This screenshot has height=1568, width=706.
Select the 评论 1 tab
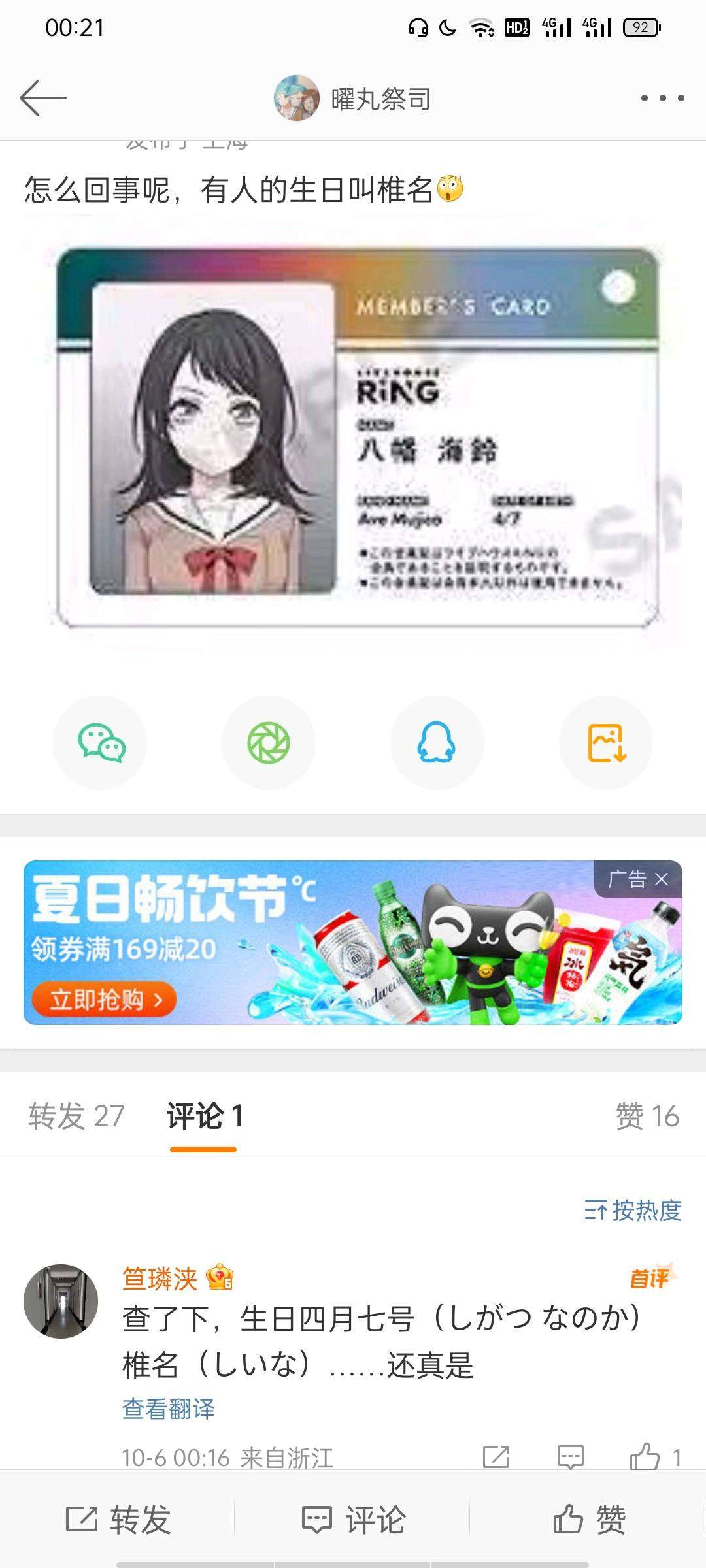click(x=204, y=1116)
